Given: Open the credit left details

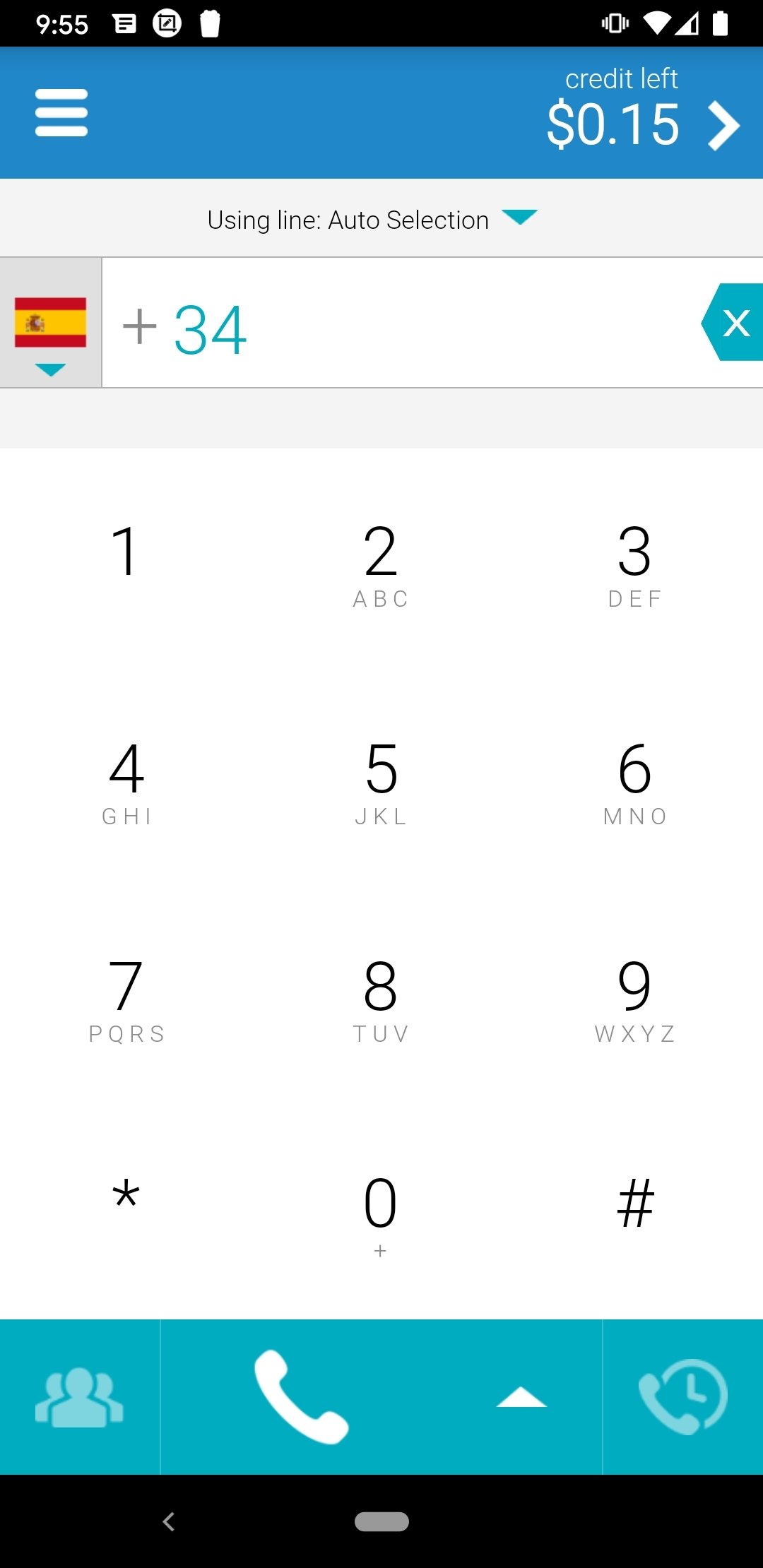Looking at the screenshot, I should coord(643,111).
